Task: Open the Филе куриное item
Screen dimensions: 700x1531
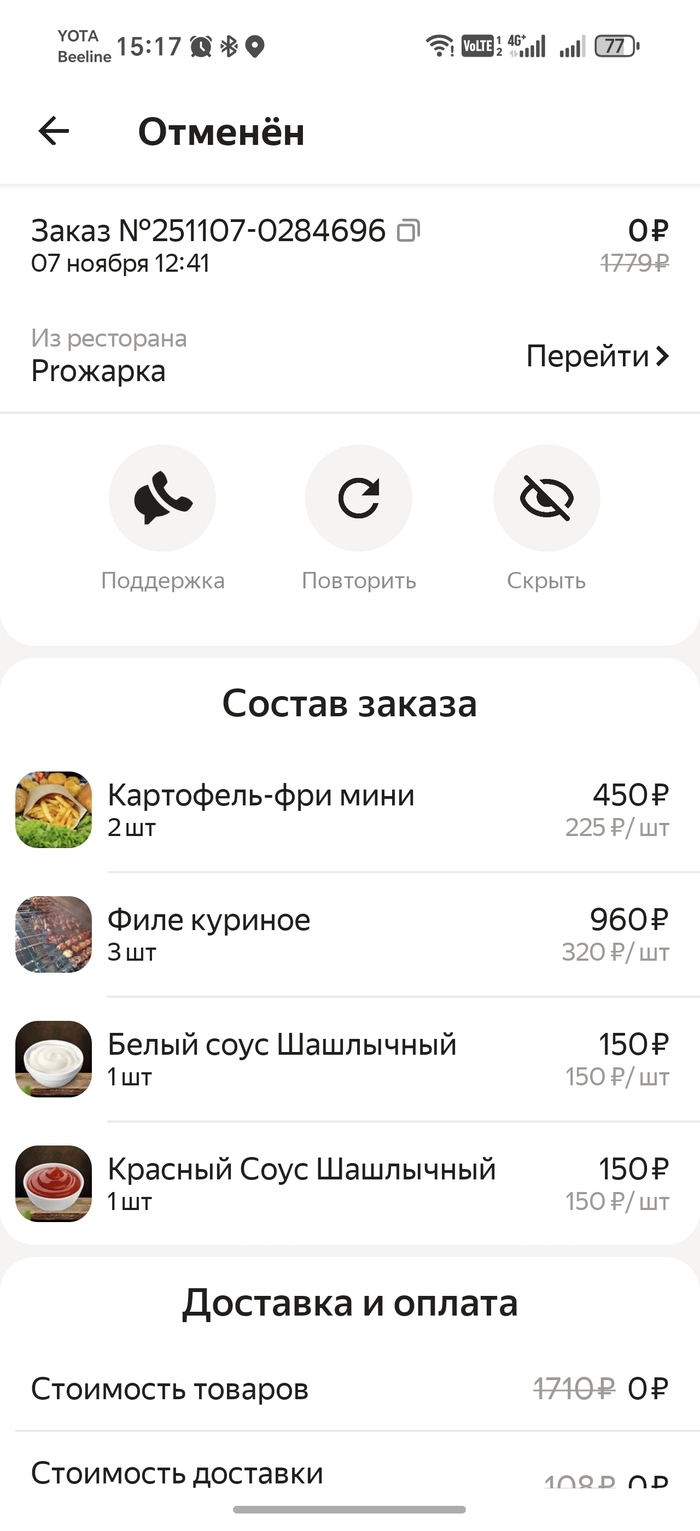Action: (209, 934)
